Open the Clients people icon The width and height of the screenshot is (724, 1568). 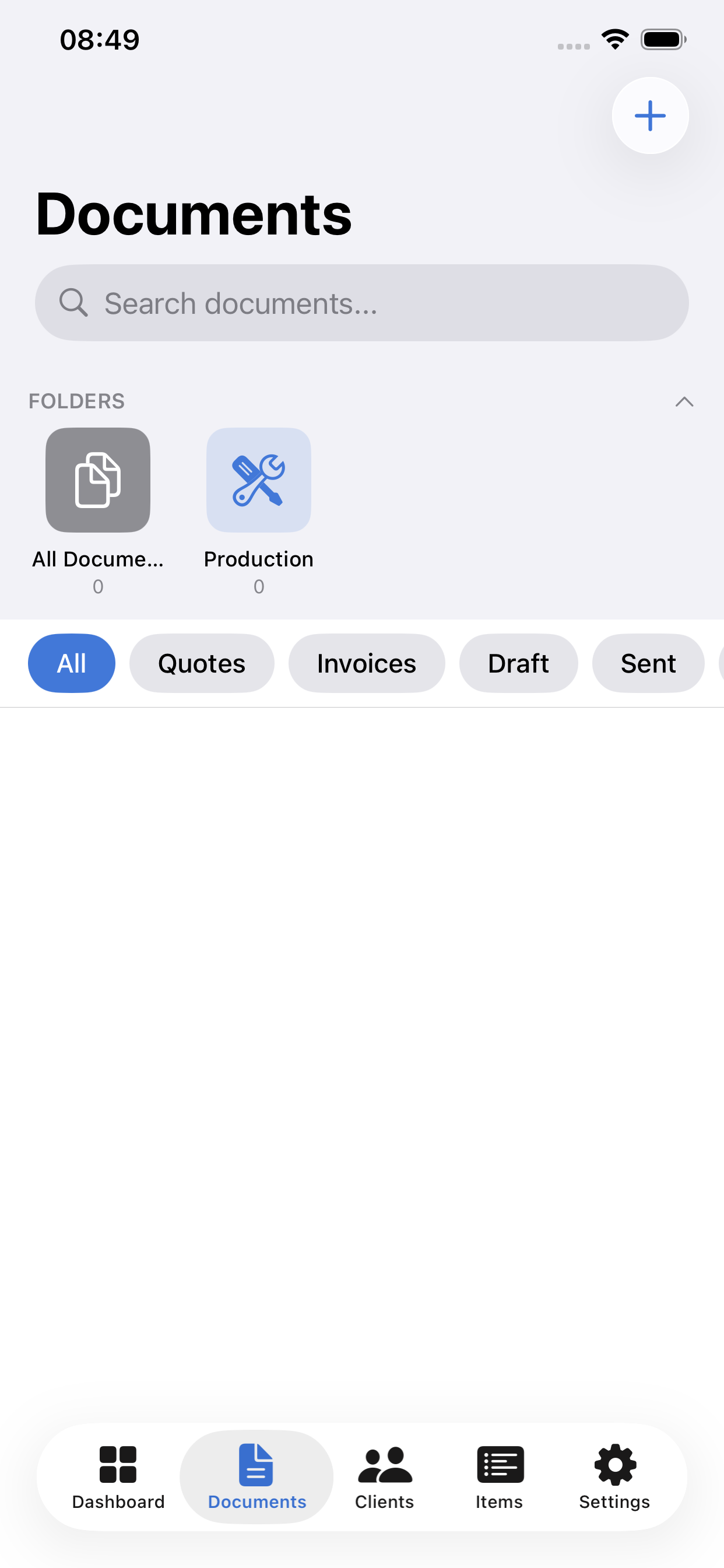[384, 1466]
